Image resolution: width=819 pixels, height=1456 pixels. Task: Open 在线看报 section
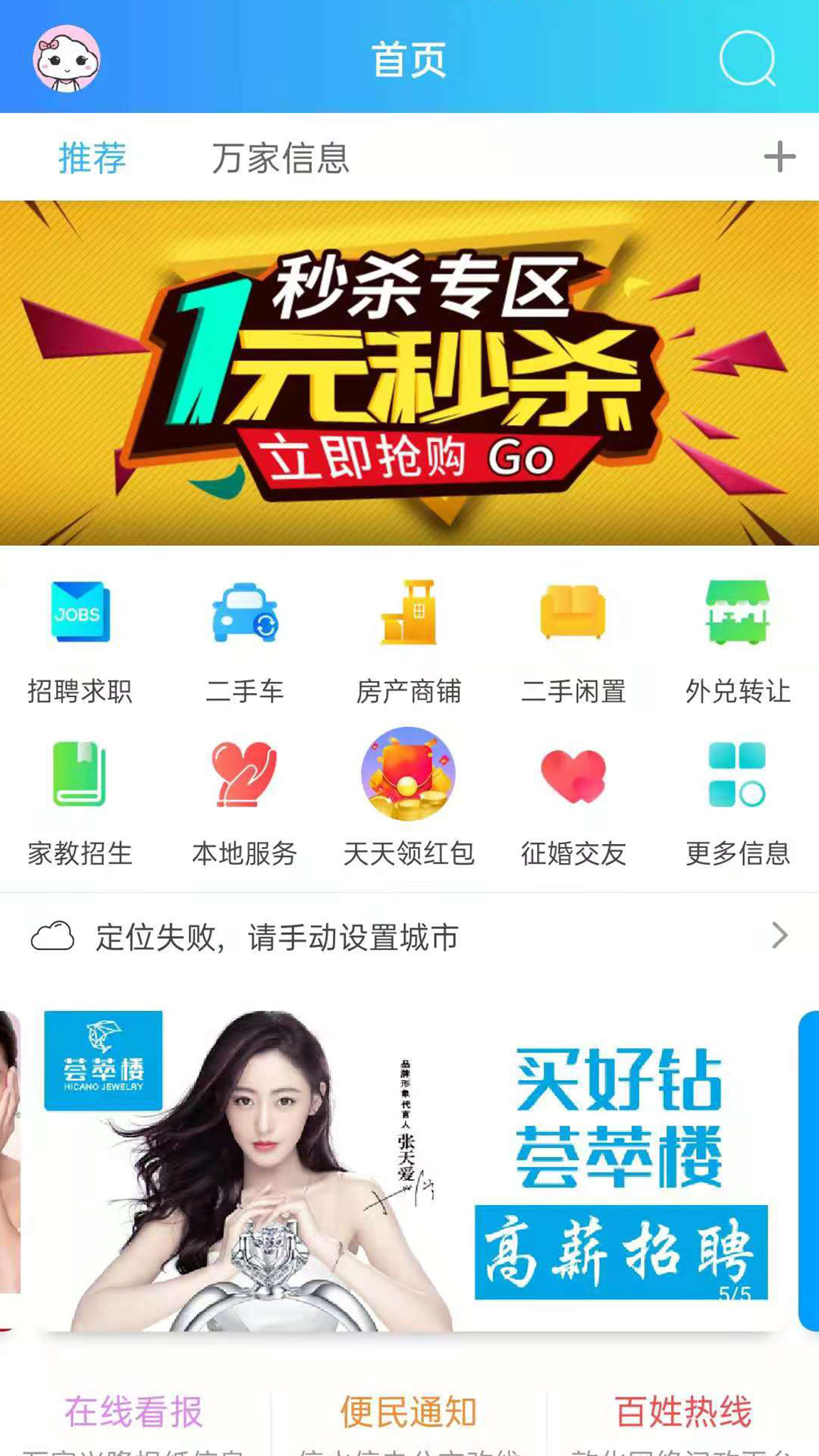tap(134, 1412)
